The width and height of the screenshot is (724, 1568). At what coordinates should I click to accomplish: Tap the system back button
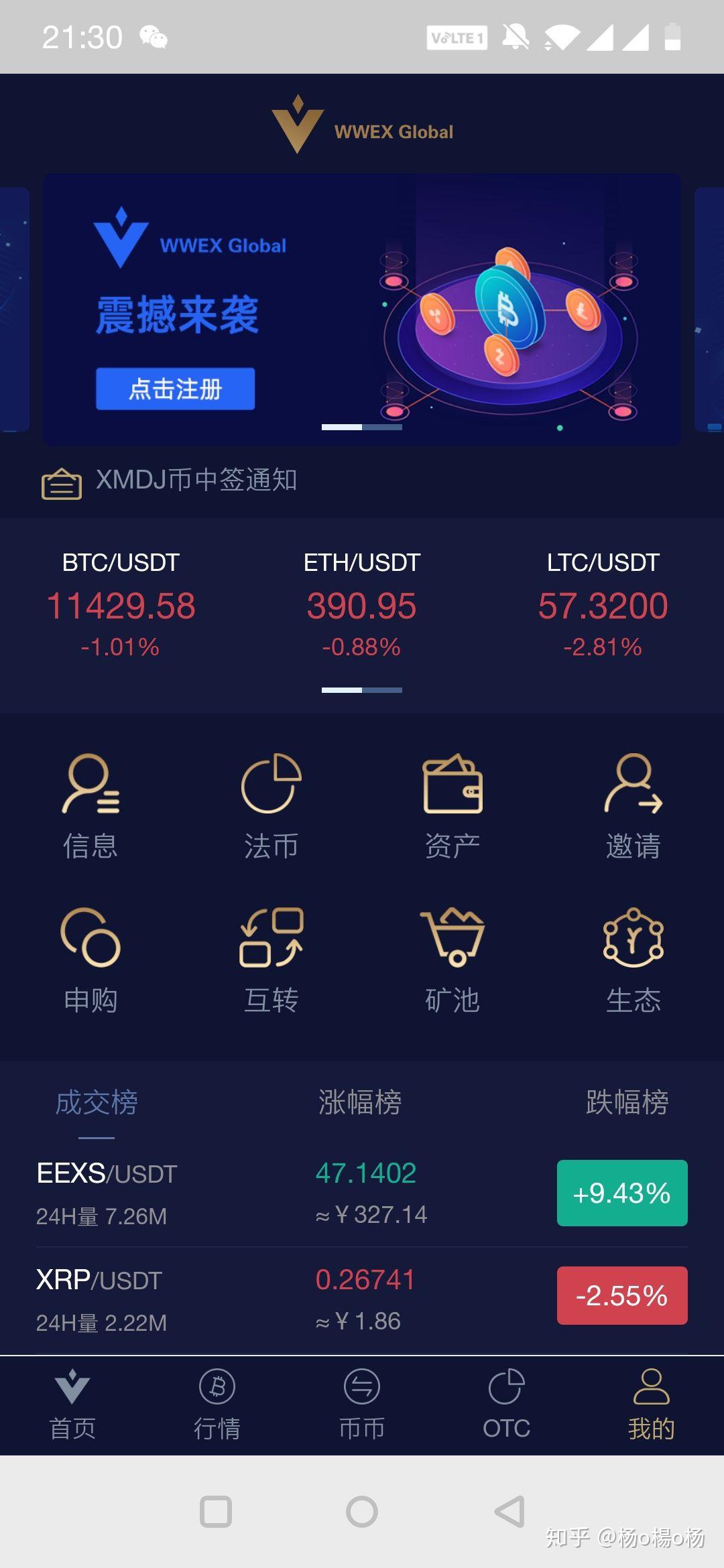point(509,1512)
